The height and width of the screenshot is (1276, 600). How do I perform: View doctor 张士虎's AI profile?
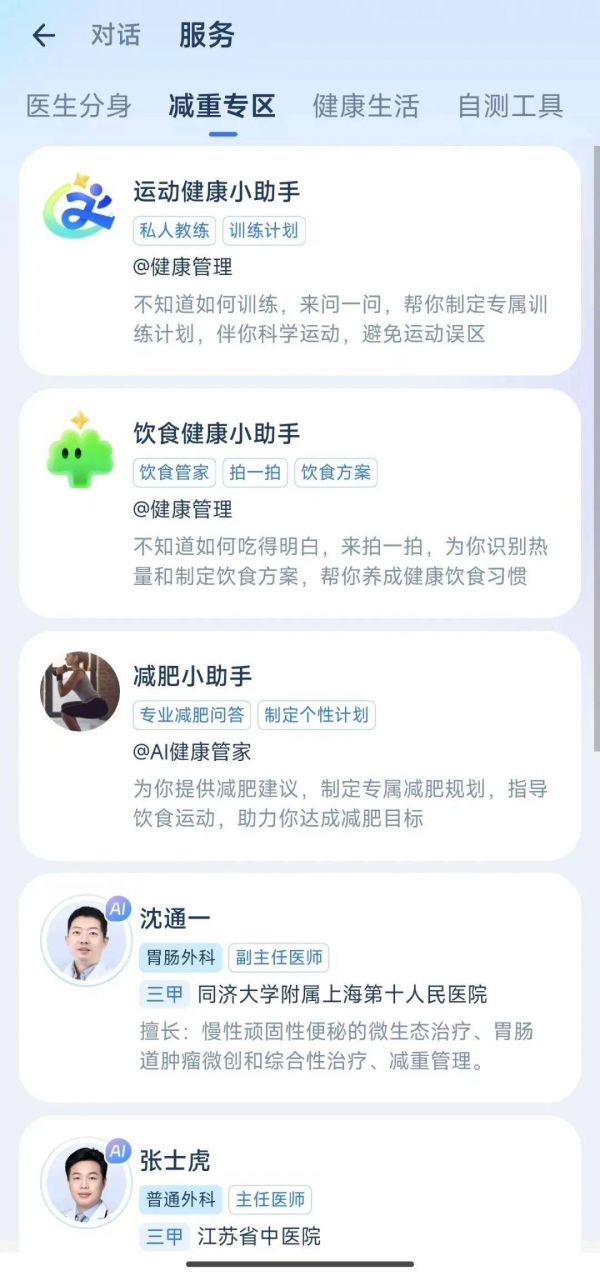click(x=300, y=1190)
